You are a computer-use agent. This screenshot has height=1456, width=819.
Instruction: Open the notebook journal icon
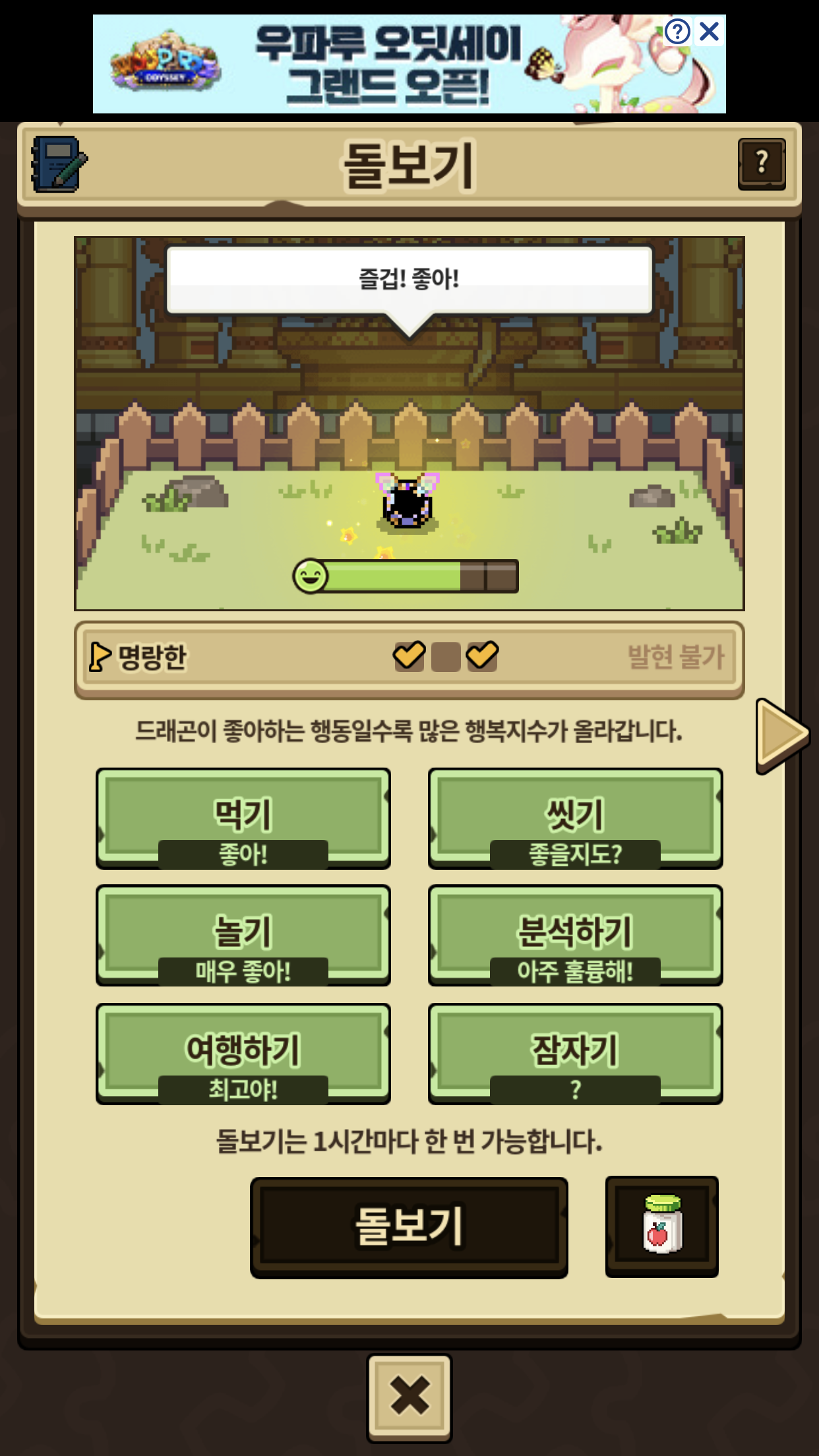pos(58,164)
